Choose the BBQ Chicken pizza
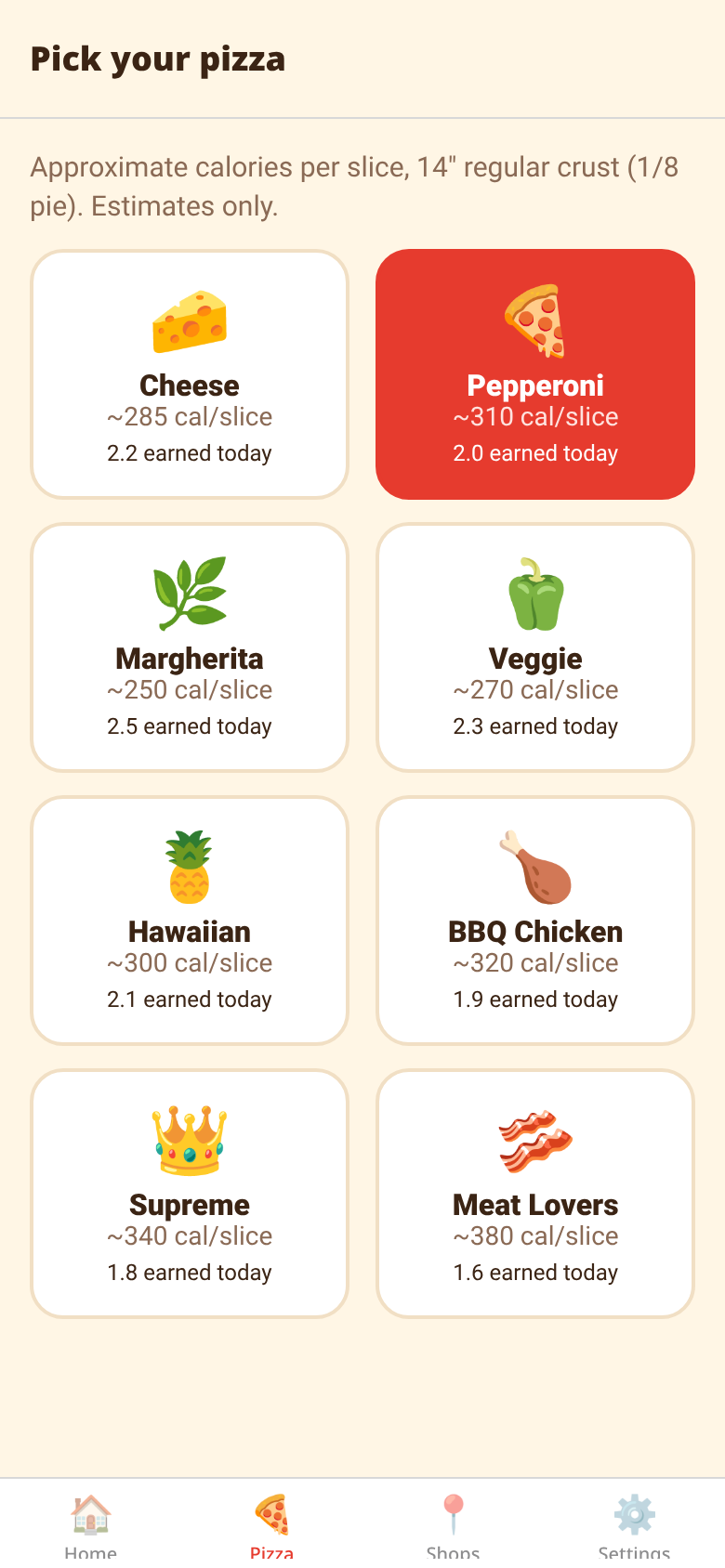Viewport: 725px width, 1568px height. pos(535,921)
